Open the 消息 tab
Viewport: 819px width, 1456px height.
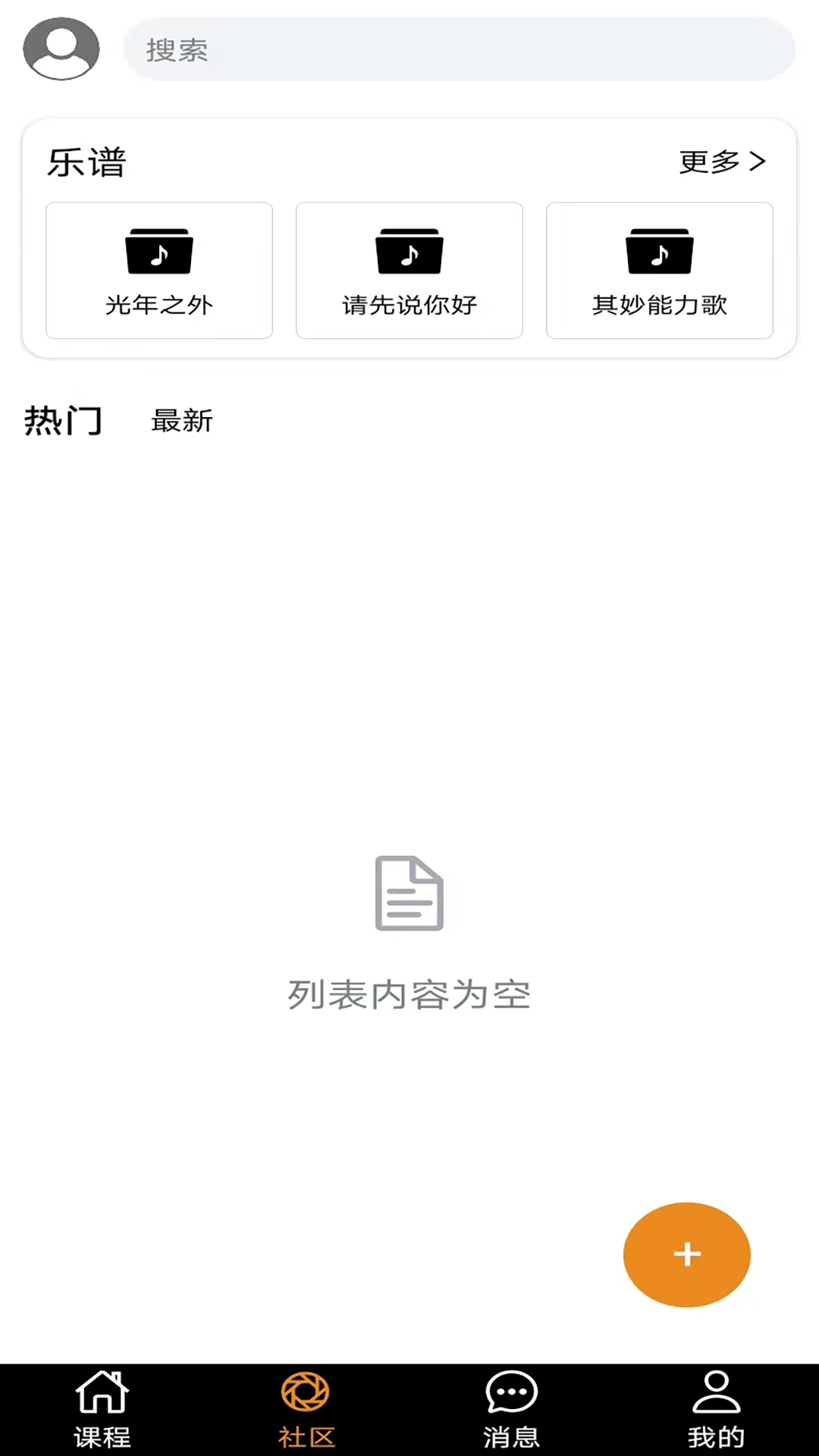[x=512, y=1410]
